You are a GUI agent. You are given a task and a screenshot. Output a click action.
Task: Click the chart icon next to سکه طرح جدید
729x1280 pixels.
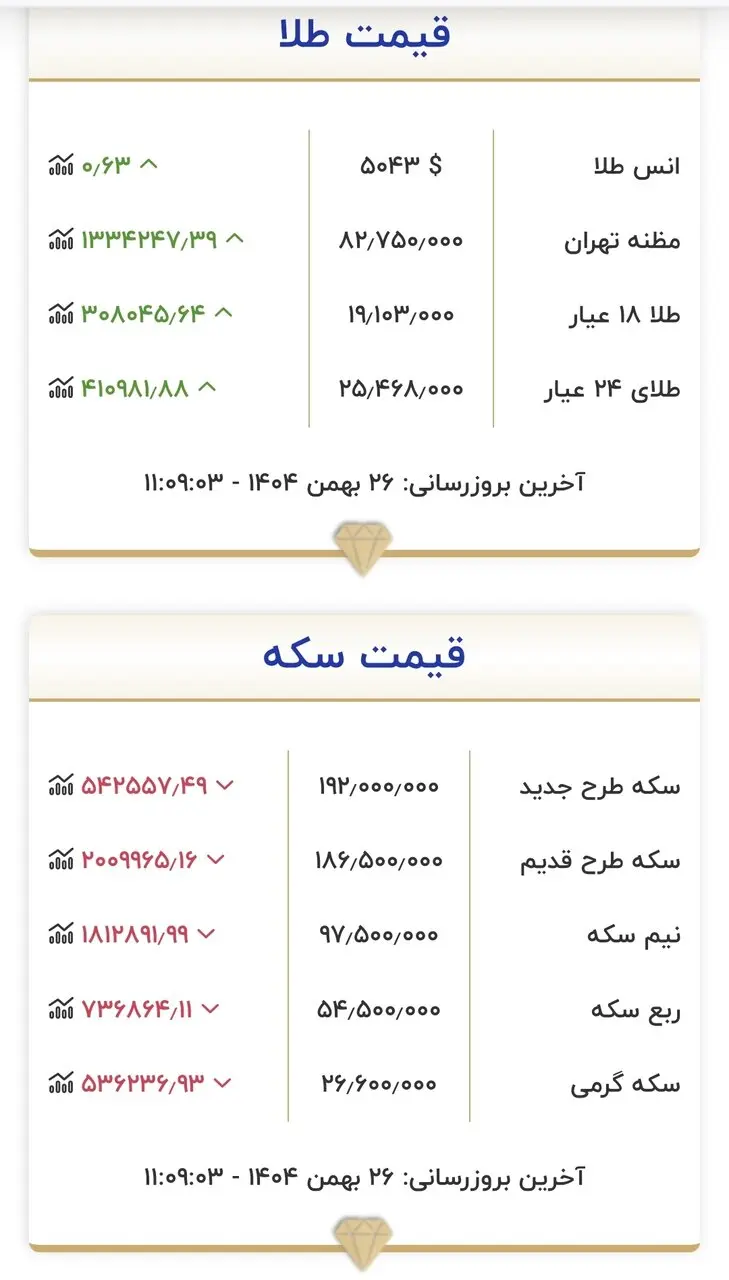pyautogui.click(x=63, y=784)
